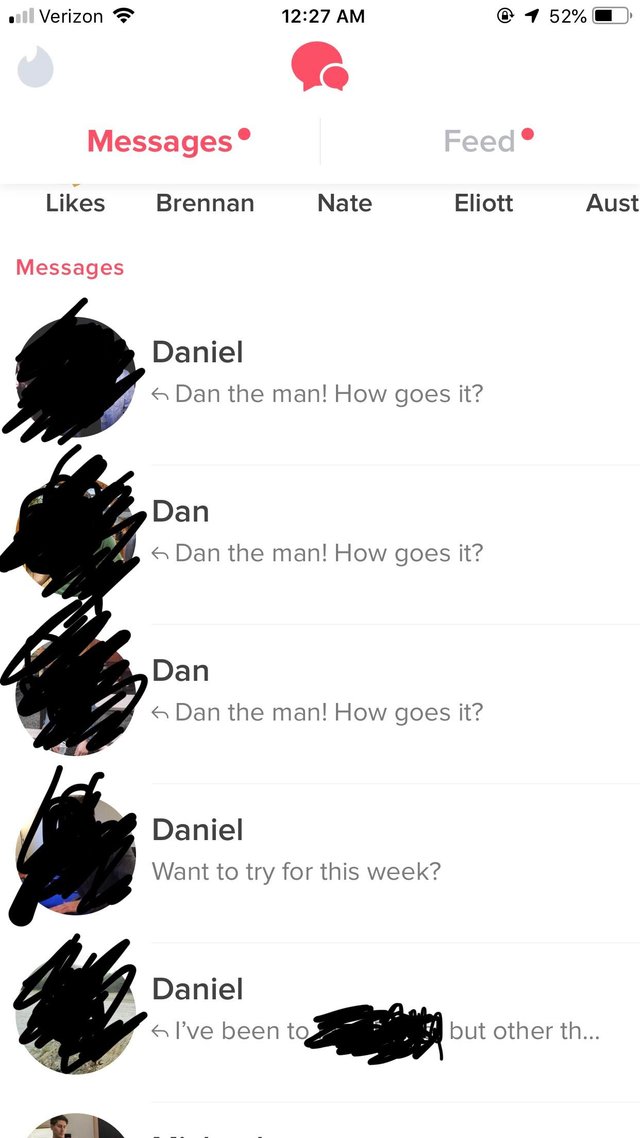Open new match Nate
Viewport: 640px width, 1138px height.
344,203
